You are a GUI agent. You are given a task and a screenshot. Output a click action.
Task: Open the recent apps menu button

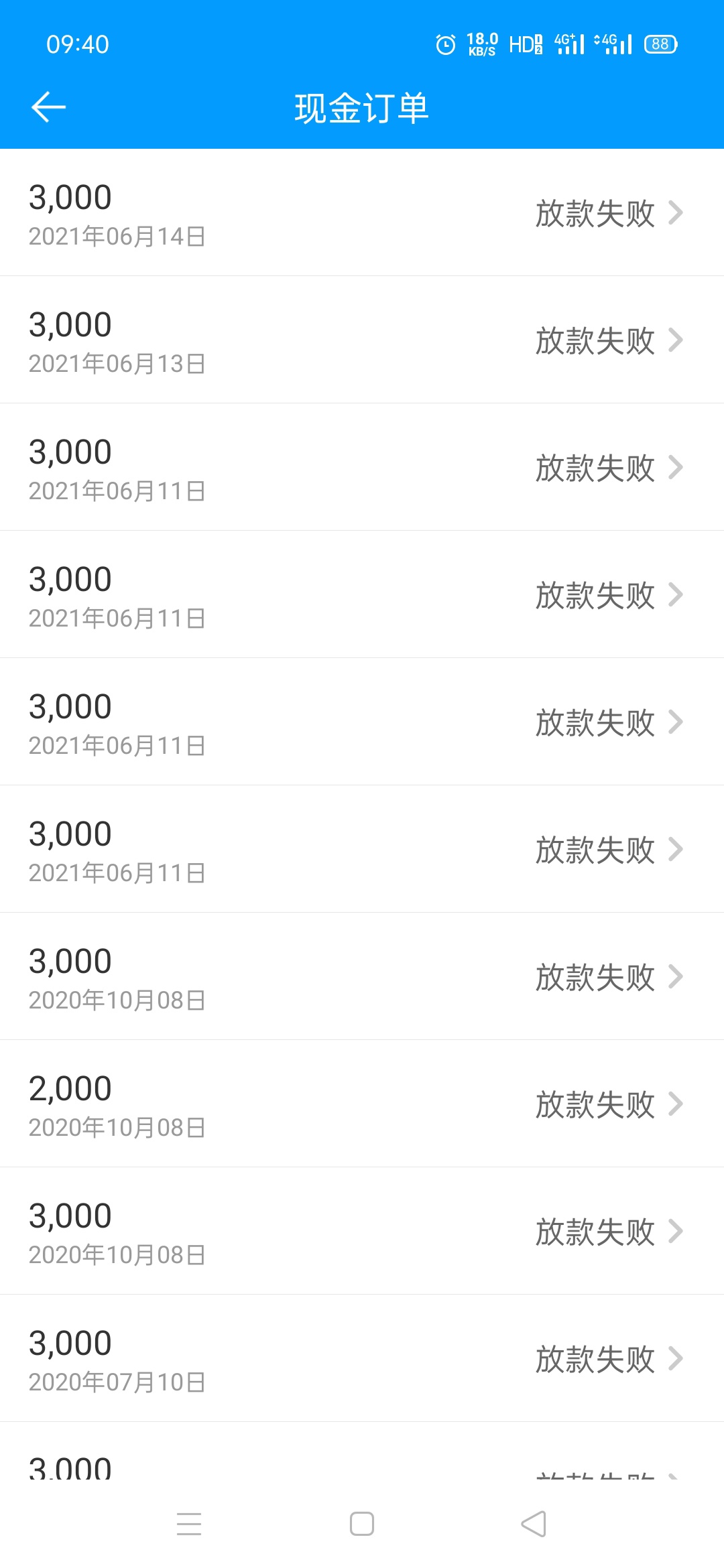point(189,1524)
